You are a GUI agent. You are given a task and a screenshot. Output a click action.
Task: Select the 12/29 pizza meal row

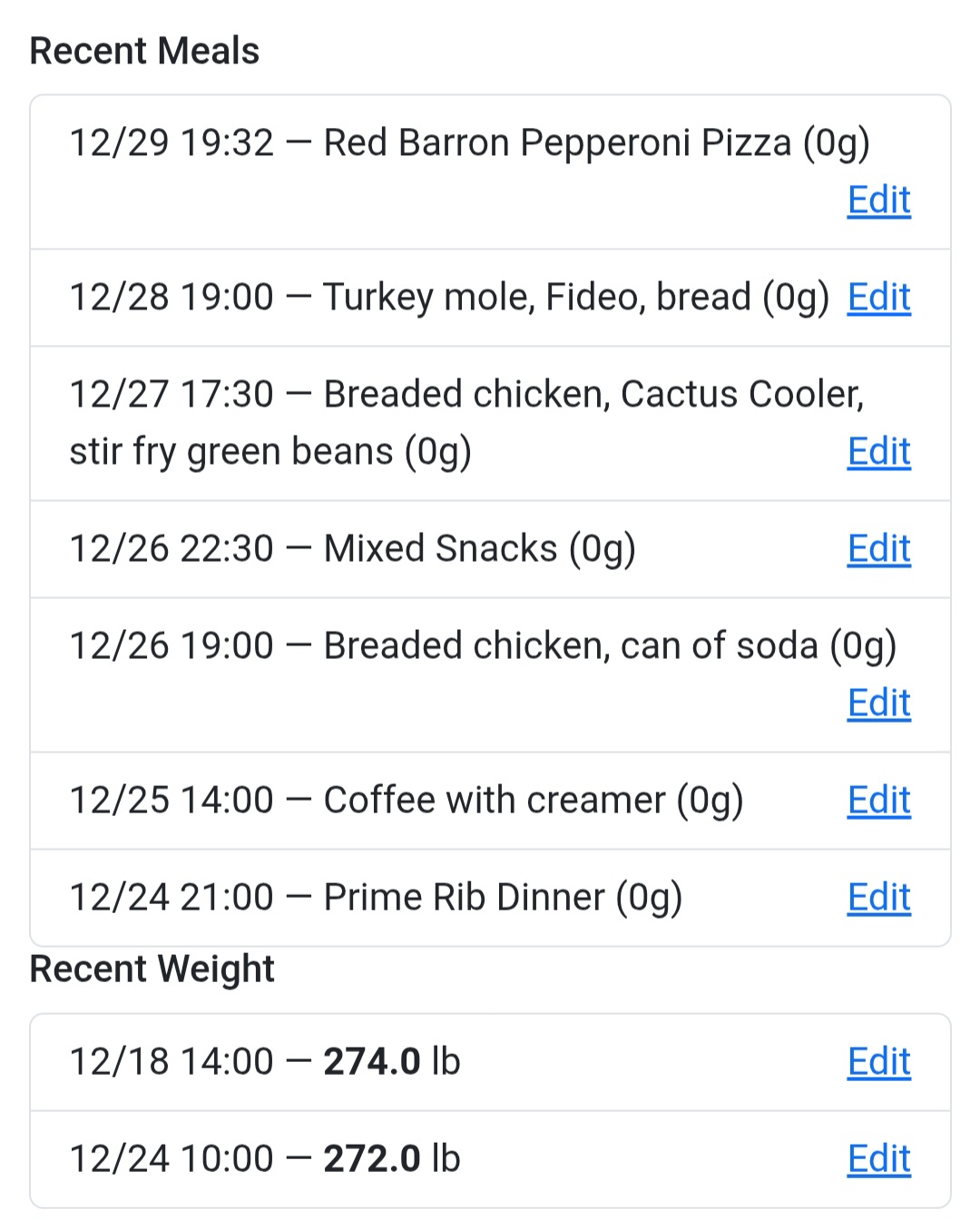pyautogui.click(x=408, y=142)
